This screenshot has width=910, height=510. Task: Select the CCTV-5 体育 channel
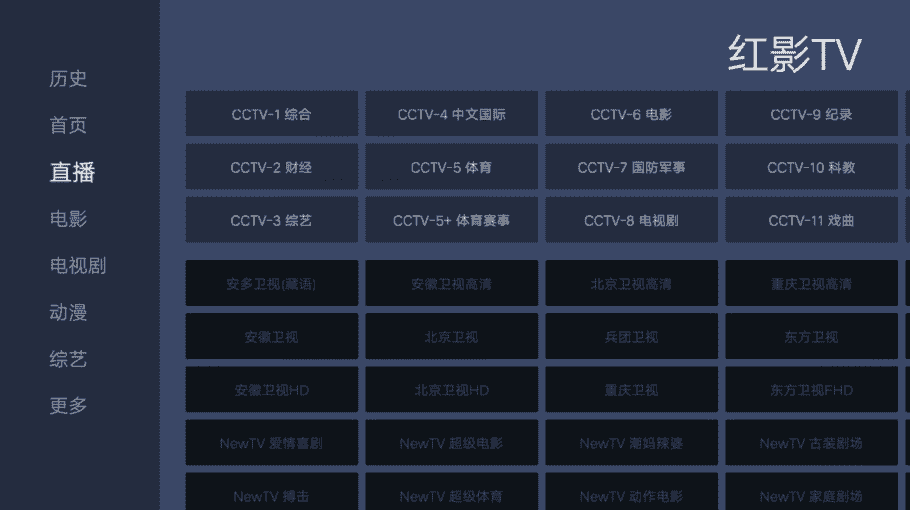[x=451, y=167]
